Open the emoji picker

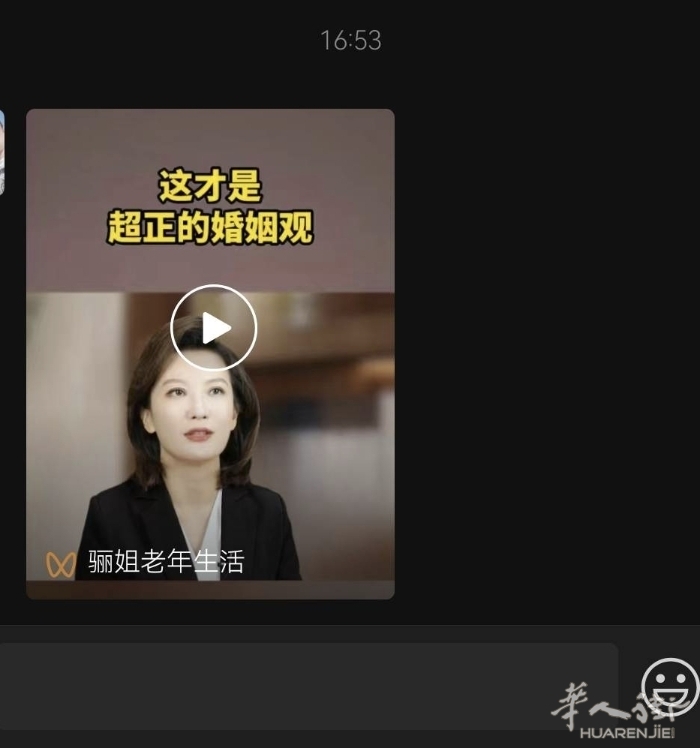(670, 686)
